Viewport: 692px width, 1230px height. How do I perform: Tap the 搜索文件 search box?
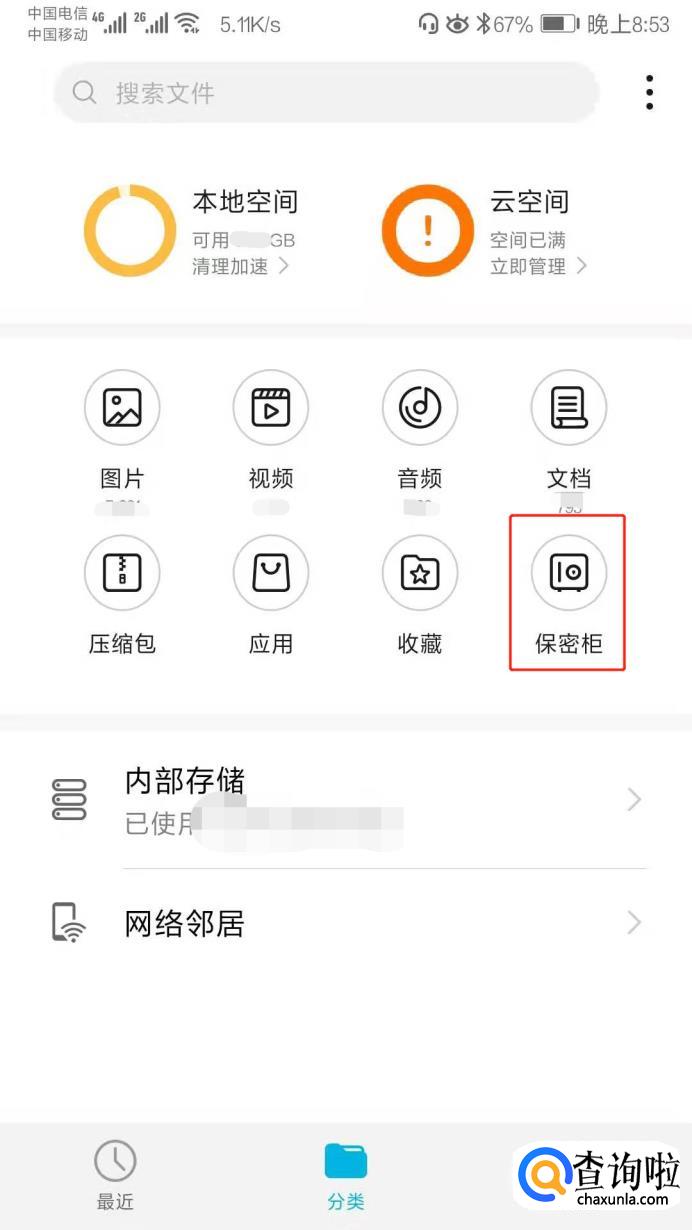(325, 93)
